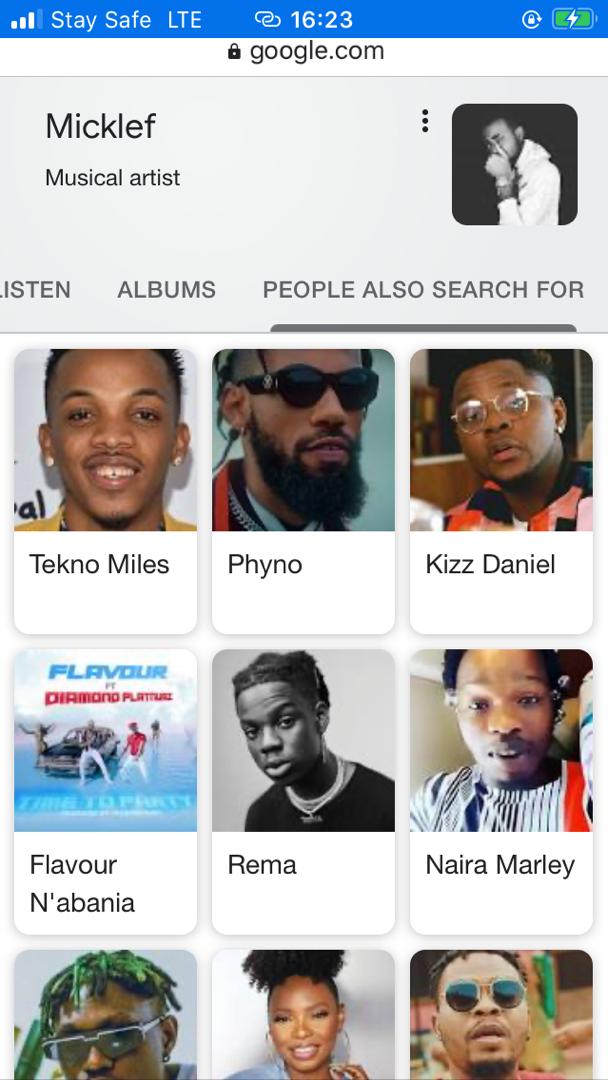The image size is (608, 1080).
Task: Switch to the Albums tab
Action: click(x=166, y=290)
